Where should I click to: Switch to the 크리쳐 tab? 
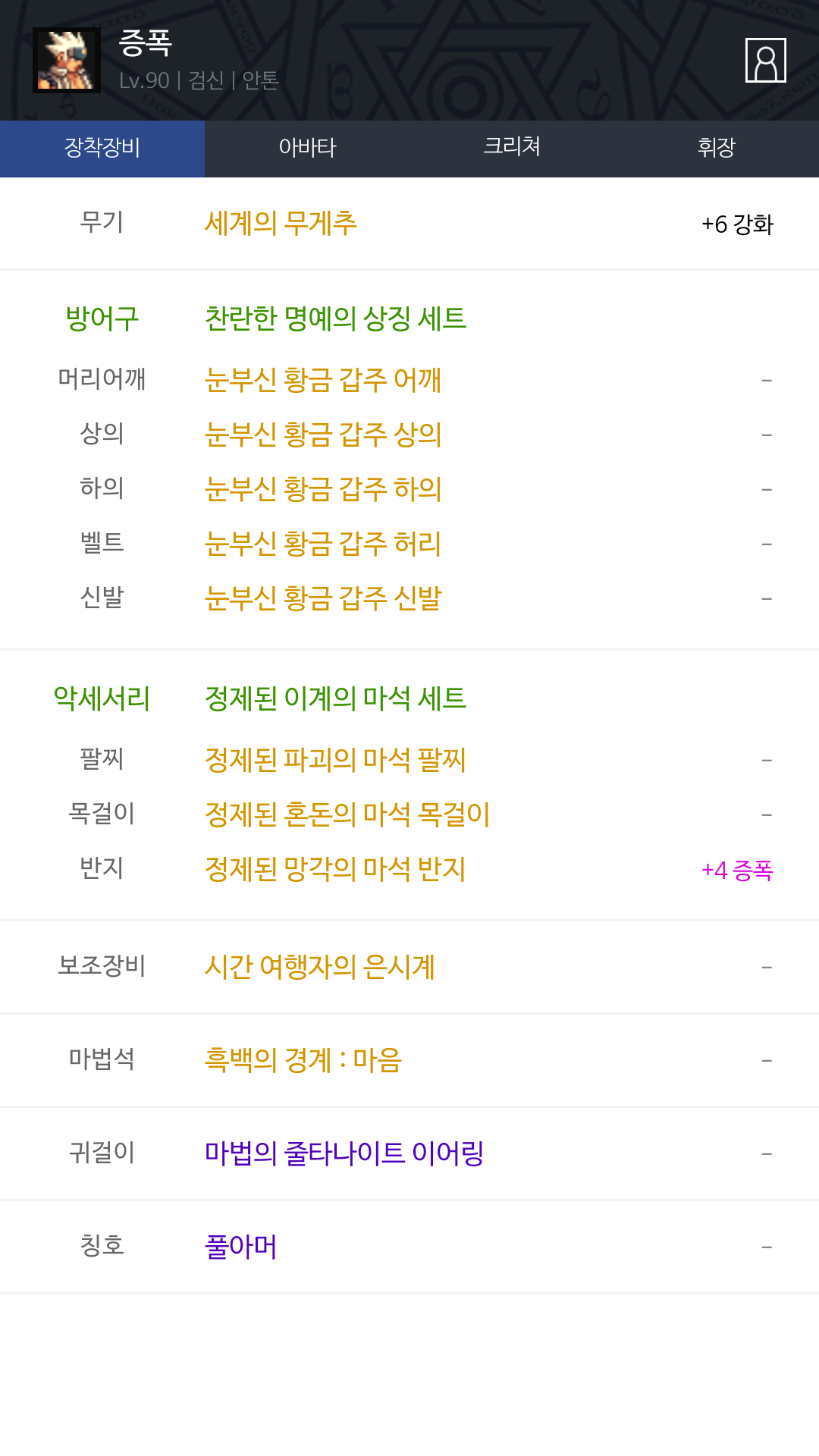coord(512,146)
